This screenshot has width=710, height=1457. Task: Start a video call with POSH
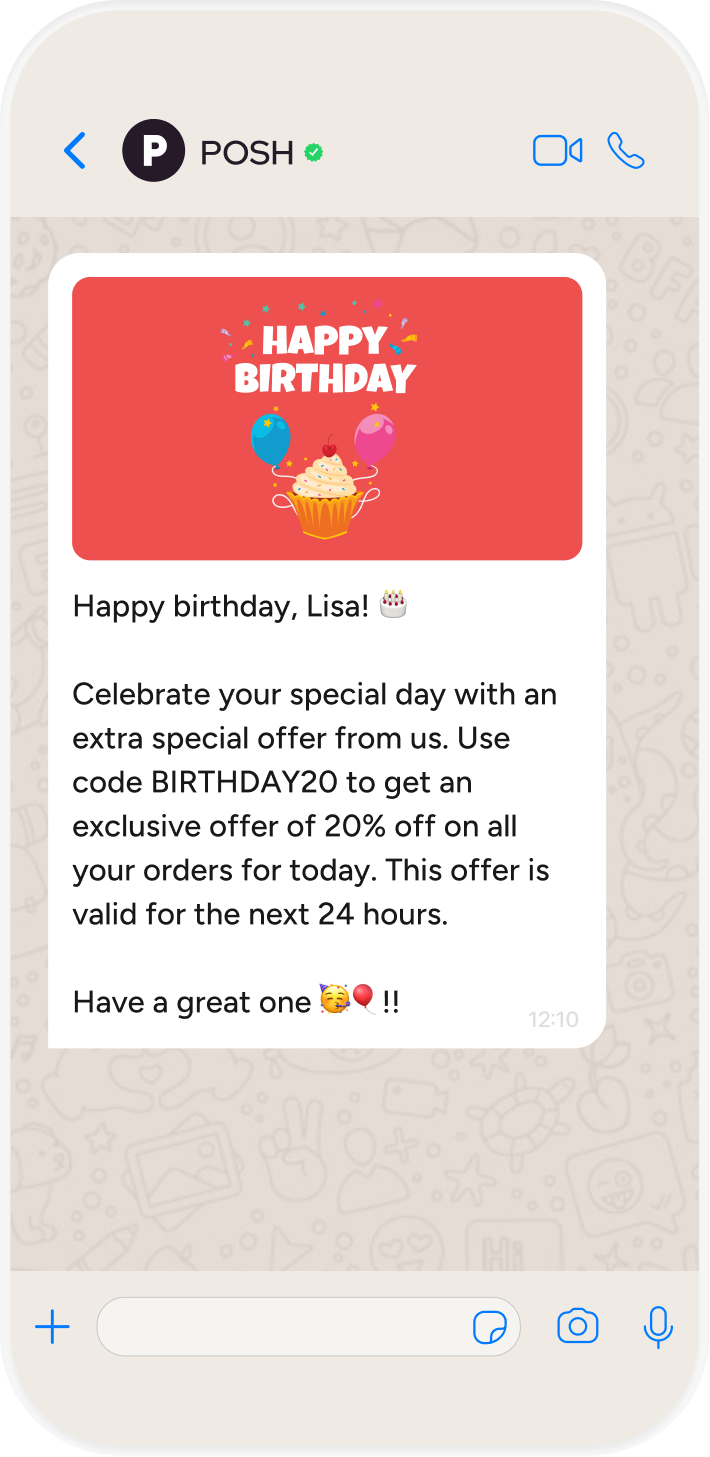pos(557,151)
